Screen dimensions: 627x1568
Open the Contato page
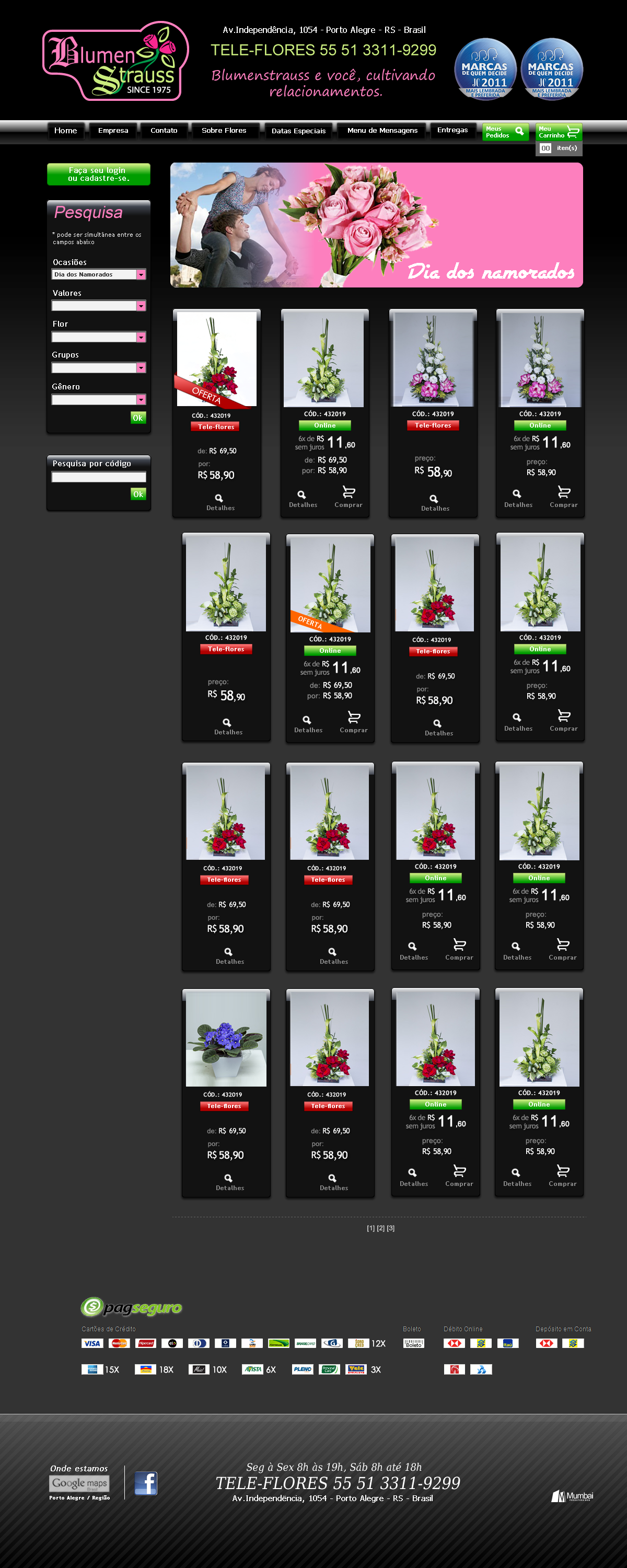[x=164, y=130]
